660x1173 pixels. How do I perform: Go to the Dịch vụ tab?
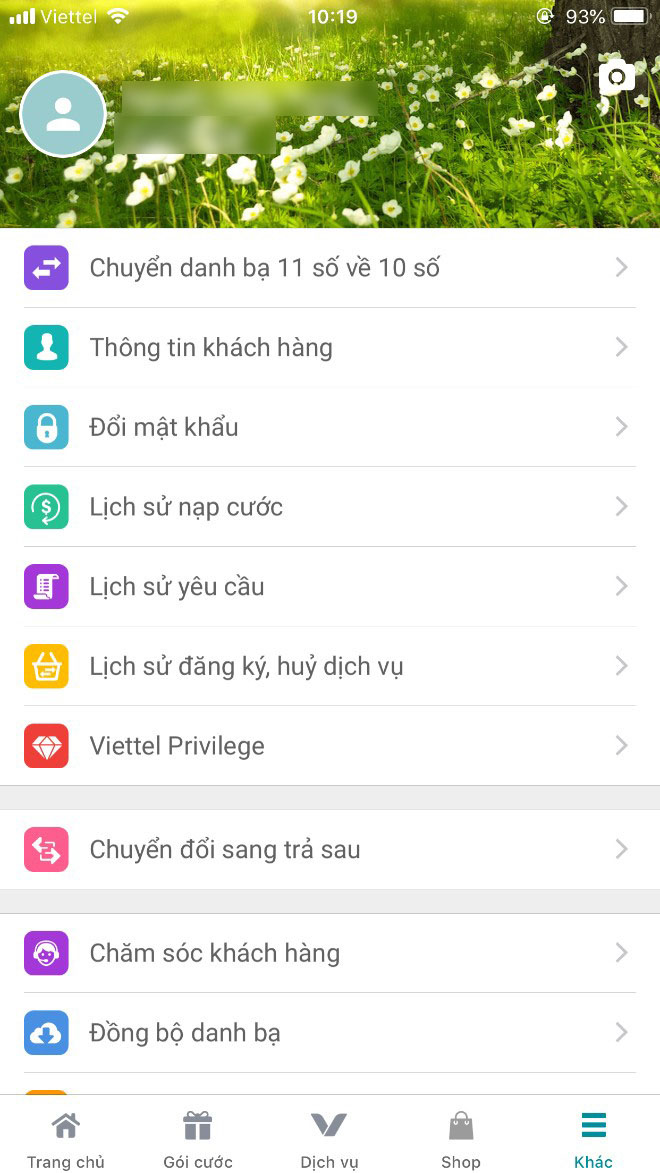(329, 1138)
